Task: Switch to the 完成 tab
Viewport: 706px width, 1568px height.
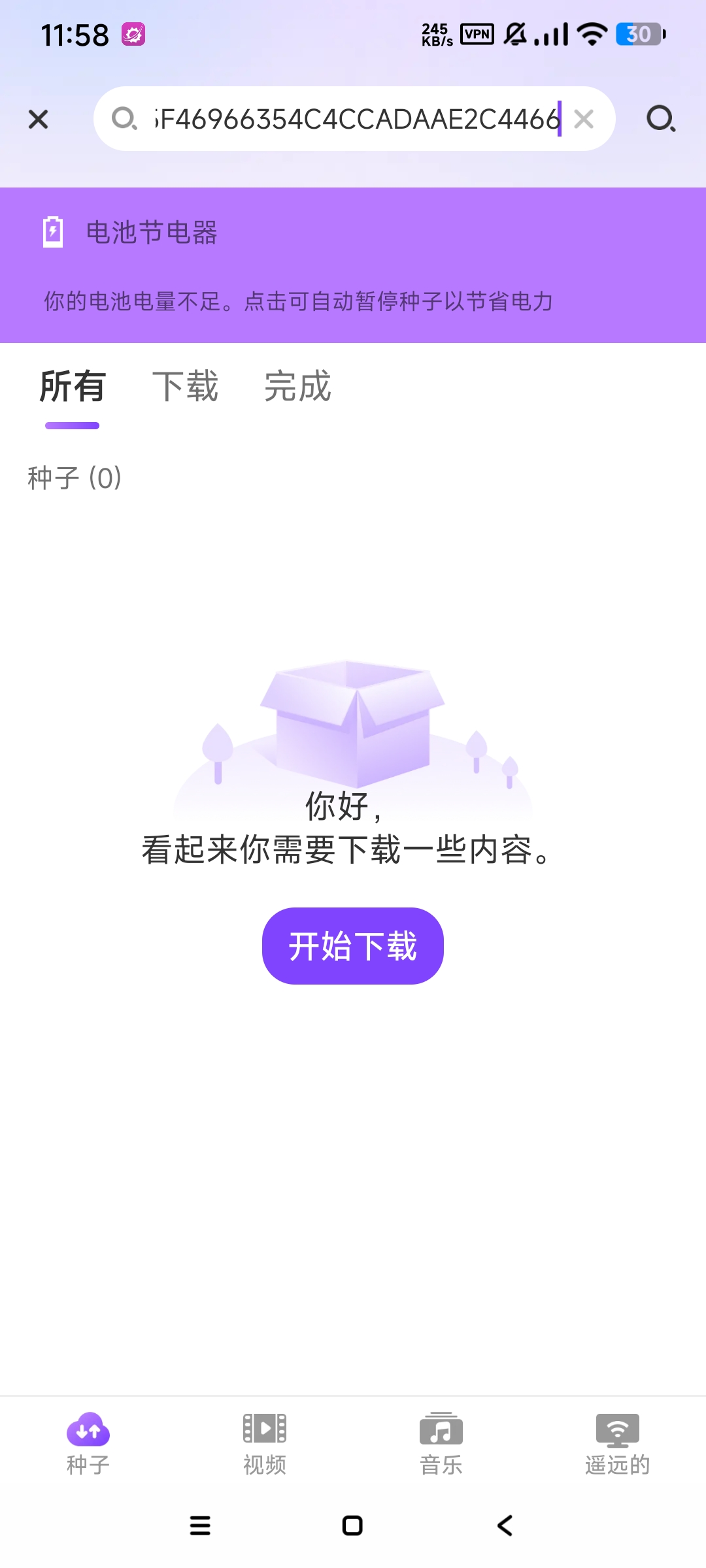Action: pyautogui.click(x=297, y=386)
